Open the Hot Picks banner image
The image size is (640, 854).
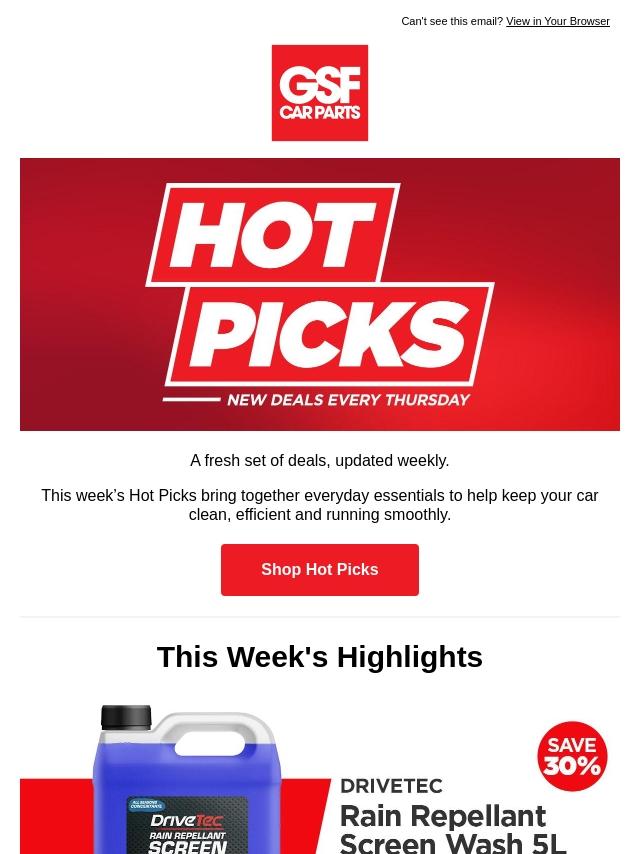point(319,294)
